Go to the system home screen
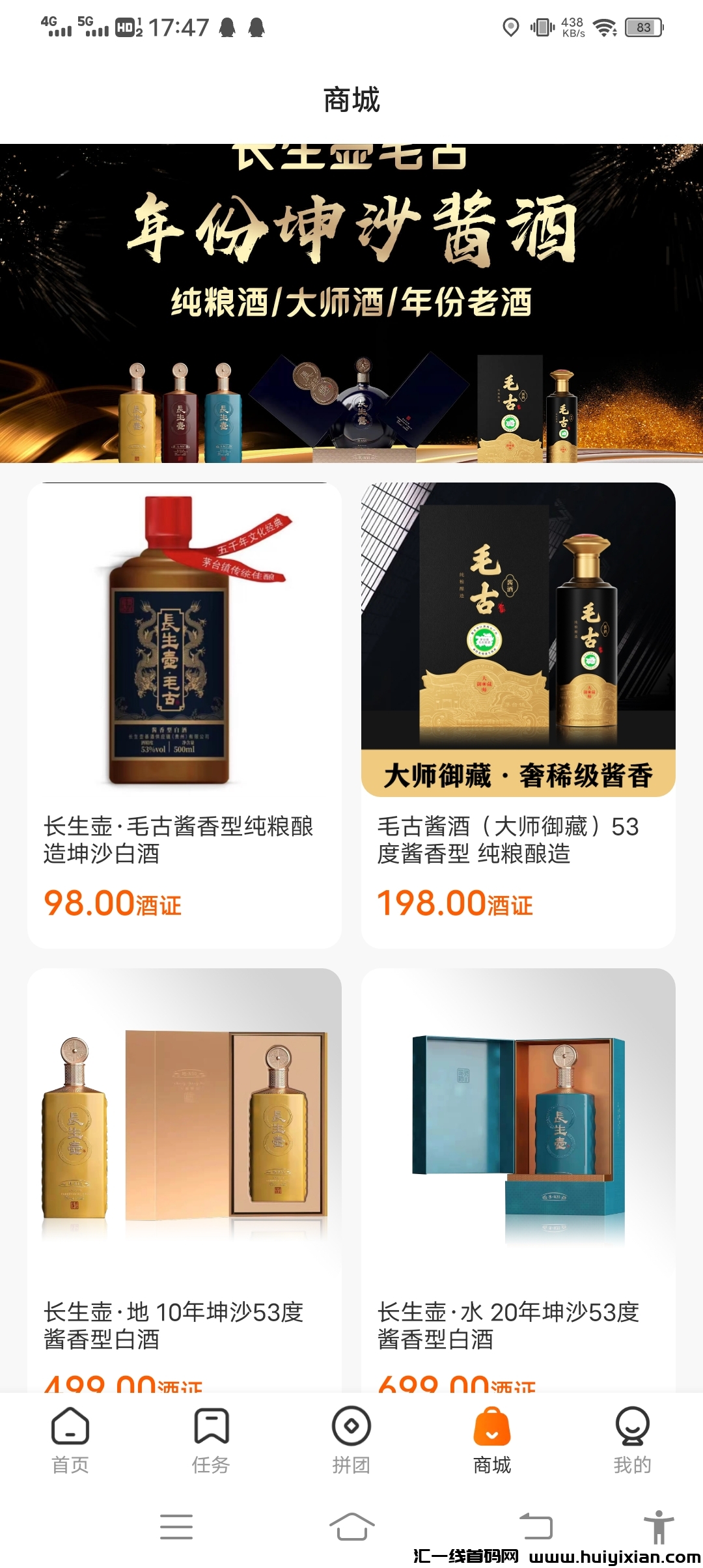Viewport: 703px width, 1568px height. pyautogui.click(x=351, y=1526)
